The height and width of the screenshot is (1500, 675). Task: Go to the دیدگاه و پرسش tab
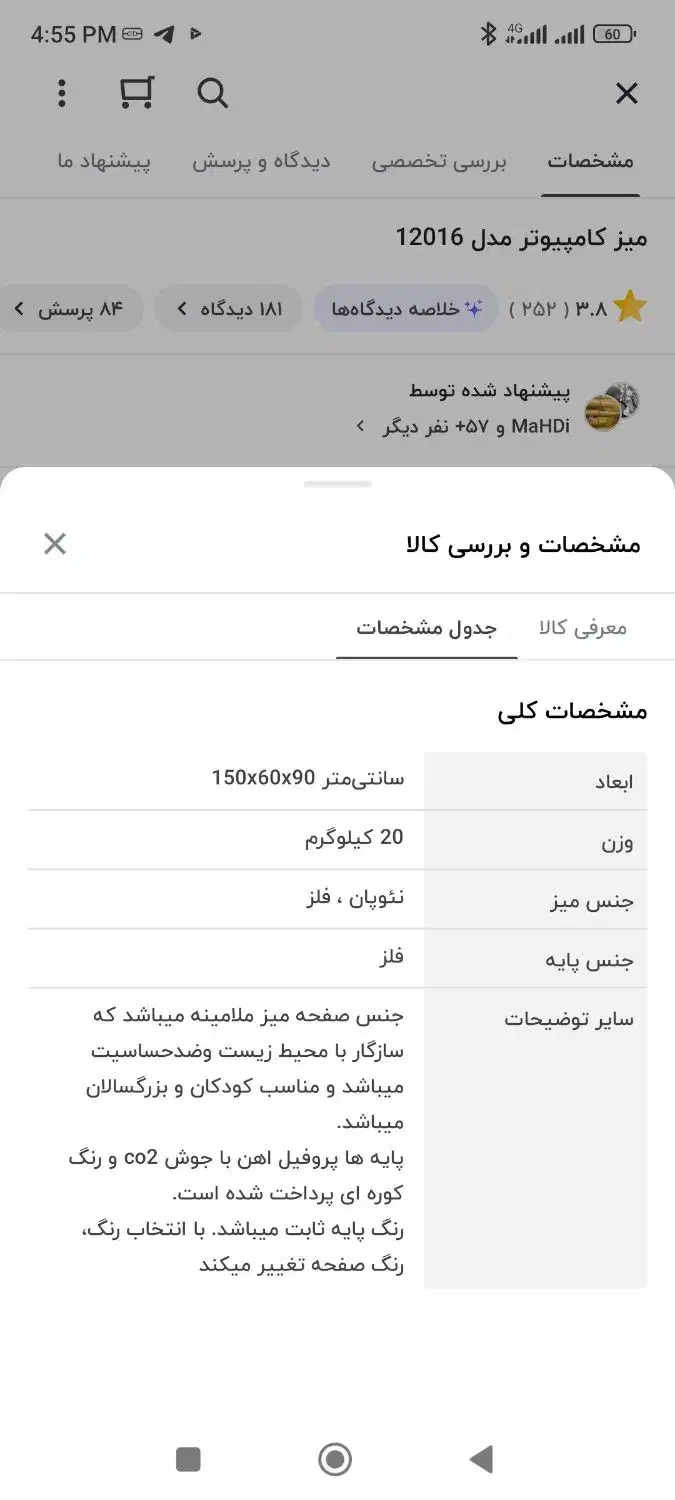(x=261, y=162)
